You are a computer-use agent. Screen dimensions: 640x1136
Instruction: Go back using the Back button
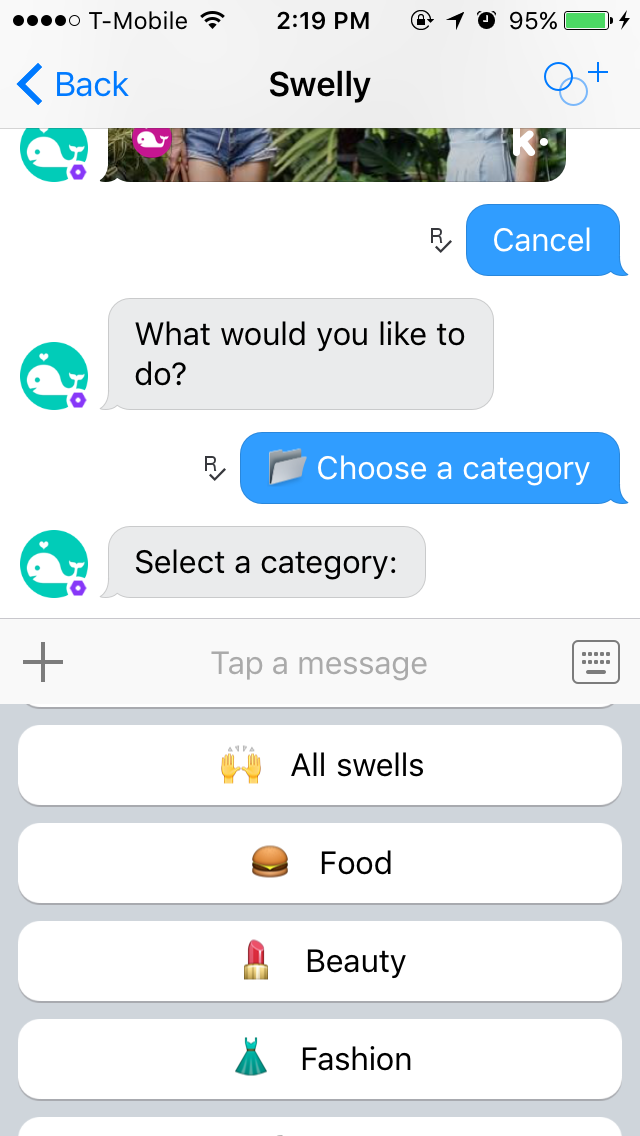73,85
